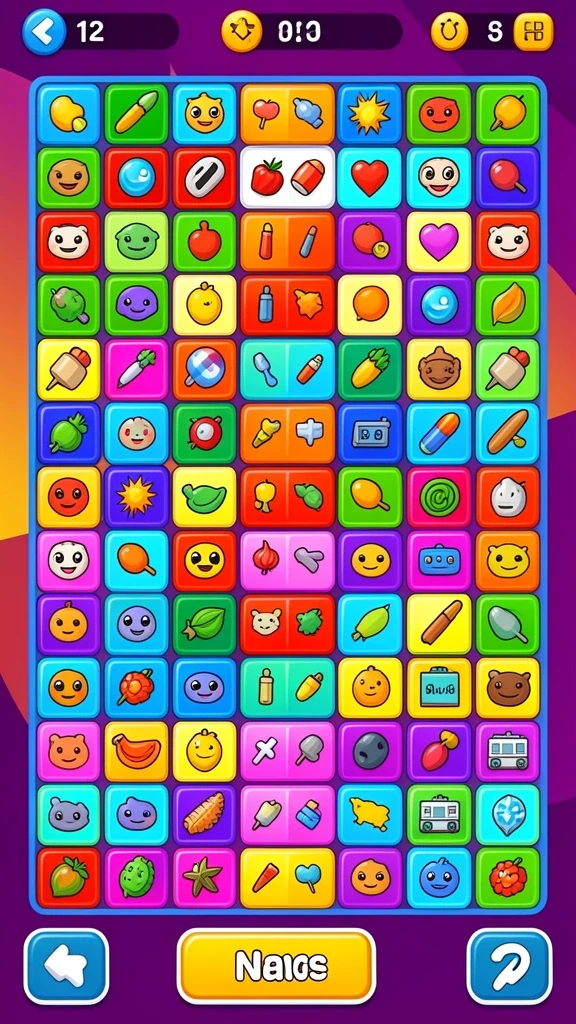Select the bus tile with green background

coord(439,815)
